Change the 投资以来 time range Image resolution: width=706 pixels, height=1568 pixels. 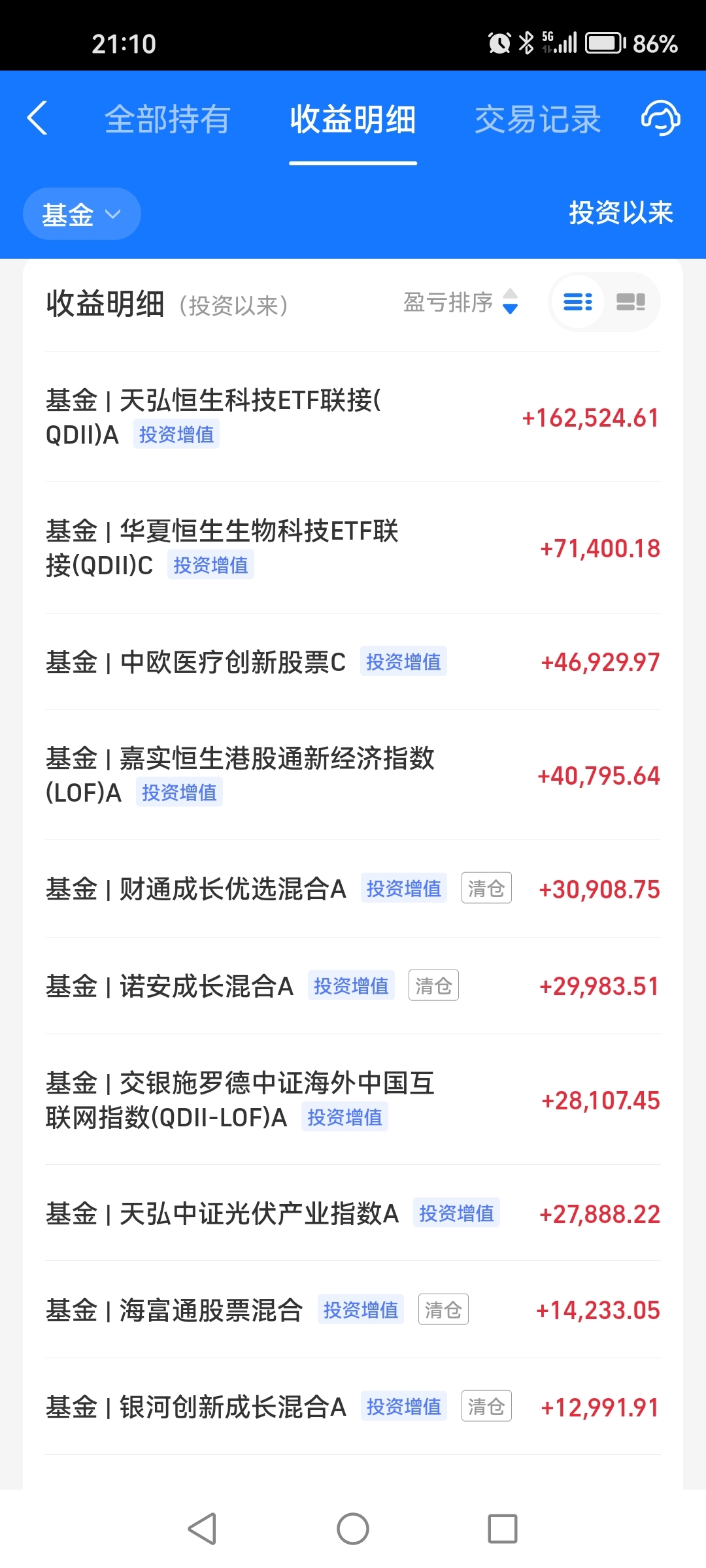pos(621,212)
